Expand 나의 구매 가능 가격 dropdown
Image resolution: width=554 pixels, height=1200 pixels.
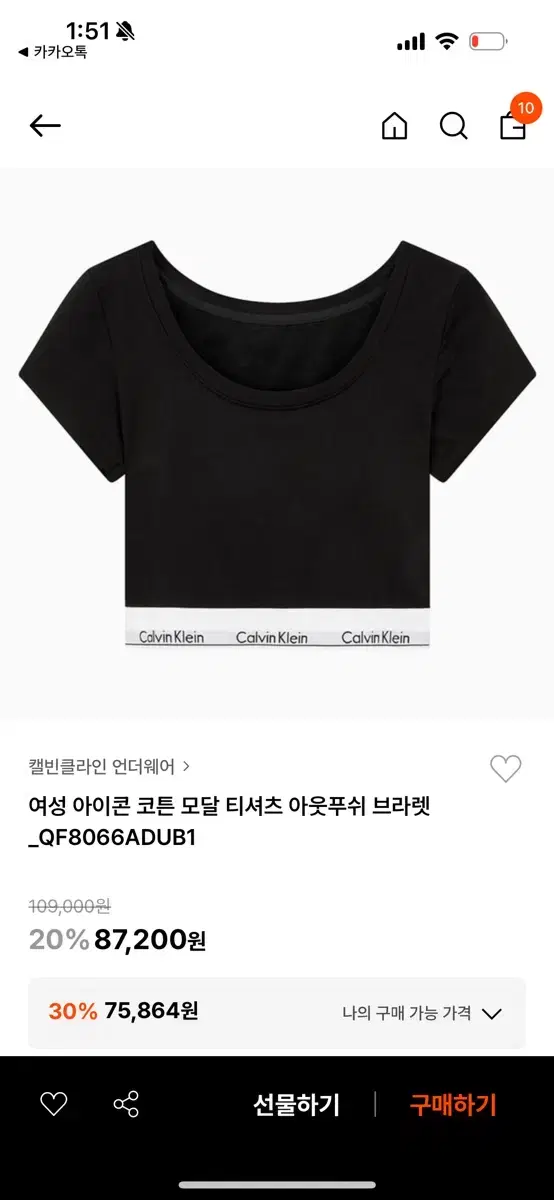[421, 1013]
